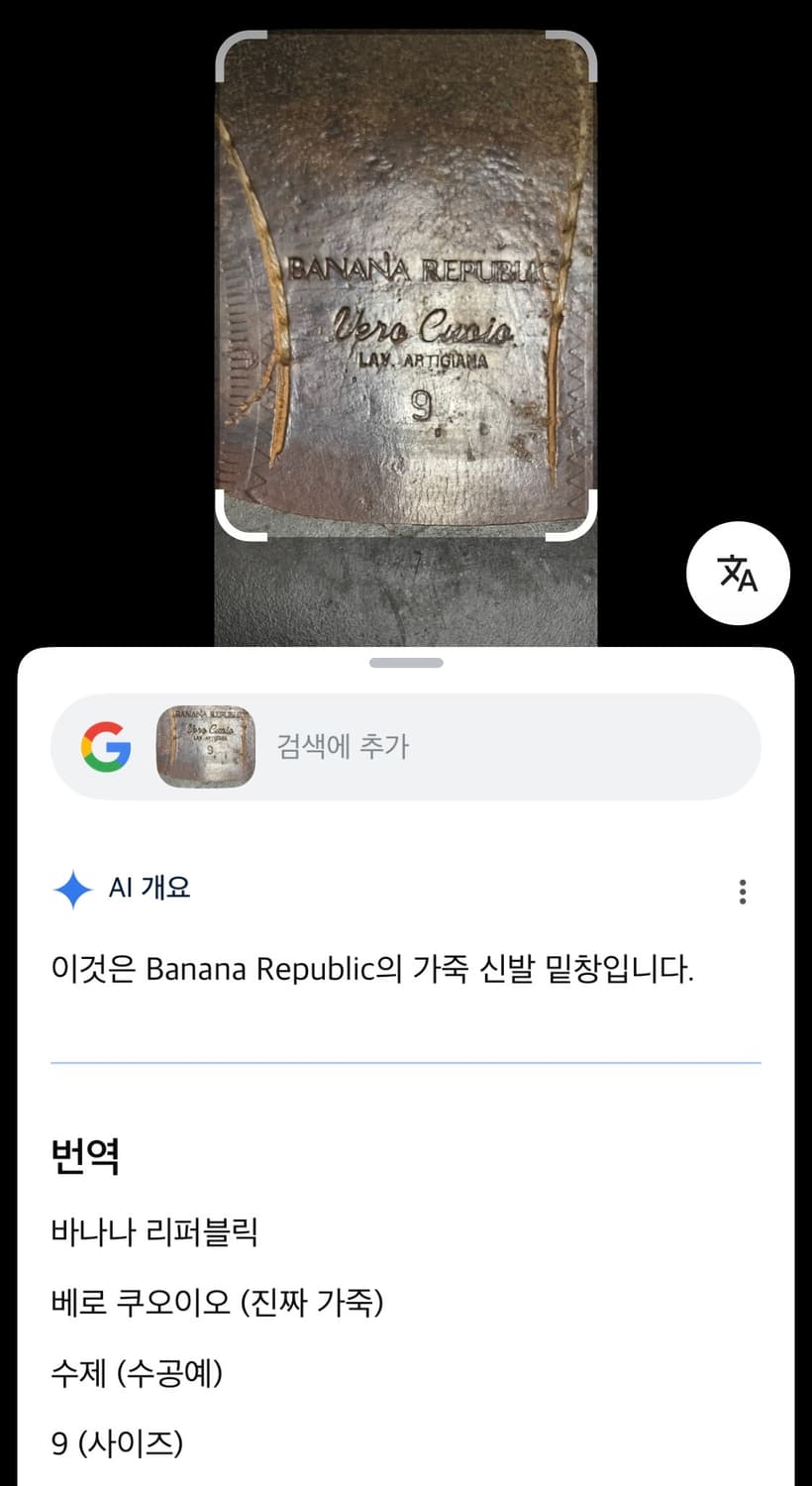Tap the divider below the AI overview text
812x1486 pixels.
[x=406, y=1063]
